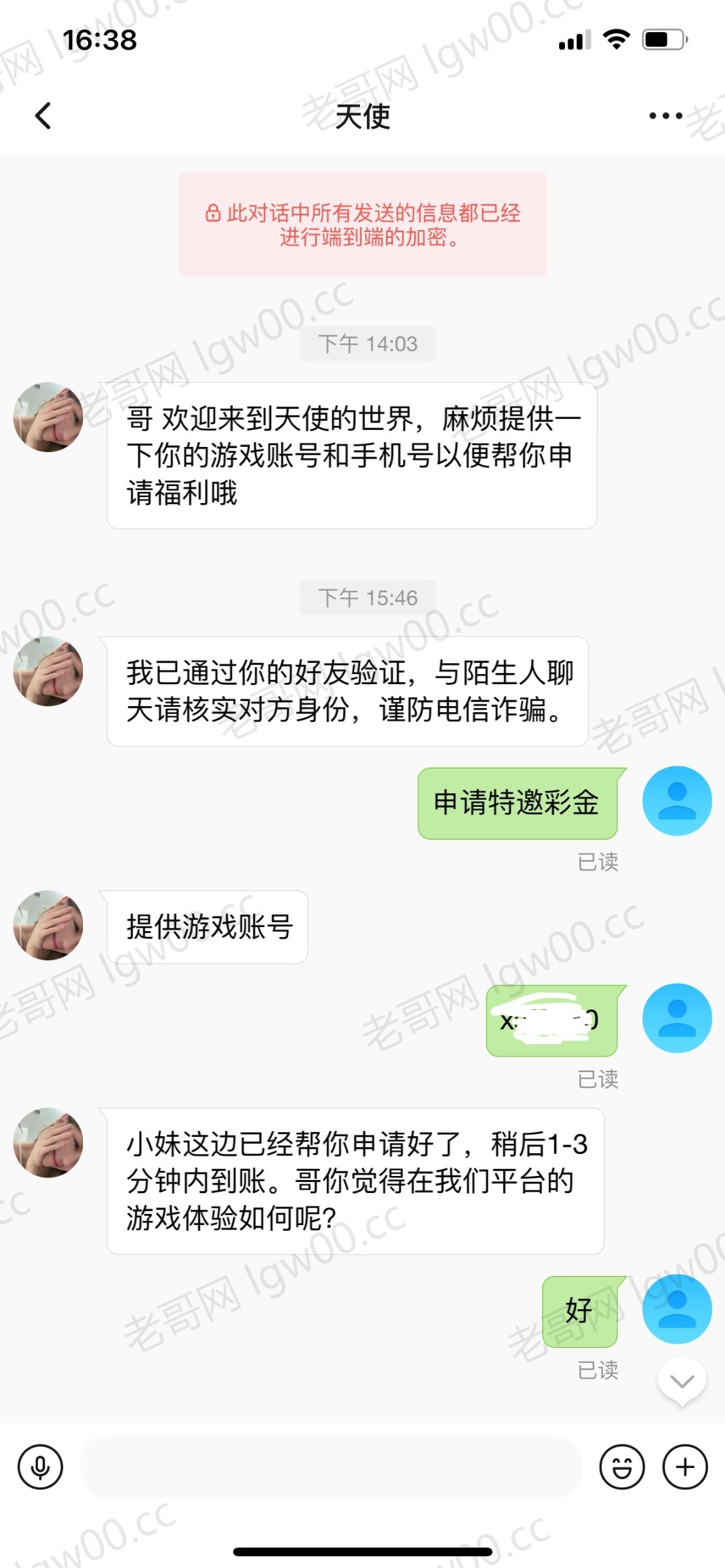Focus the message input field
This screenshot has width=725, height=1568.
pyautogui.click(x=330, y=1467)
